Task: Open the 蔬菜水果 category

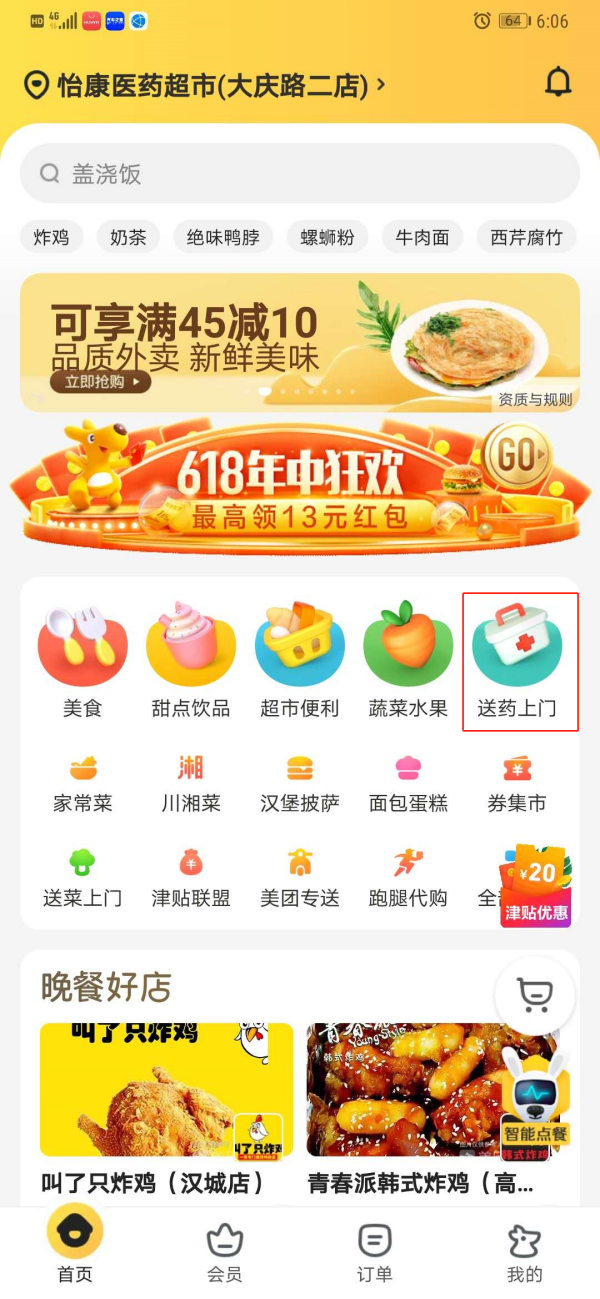Action: [408, 660]
